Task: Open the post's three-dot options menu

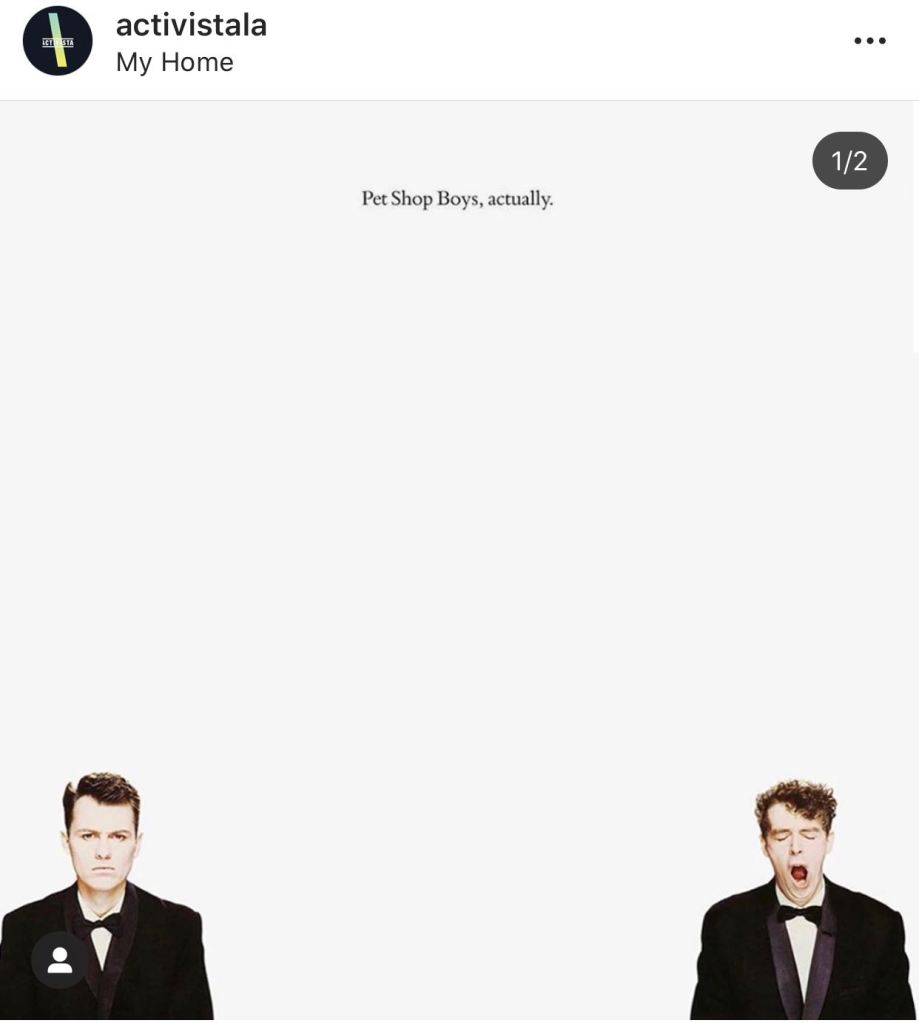Action: coord(869,41)
